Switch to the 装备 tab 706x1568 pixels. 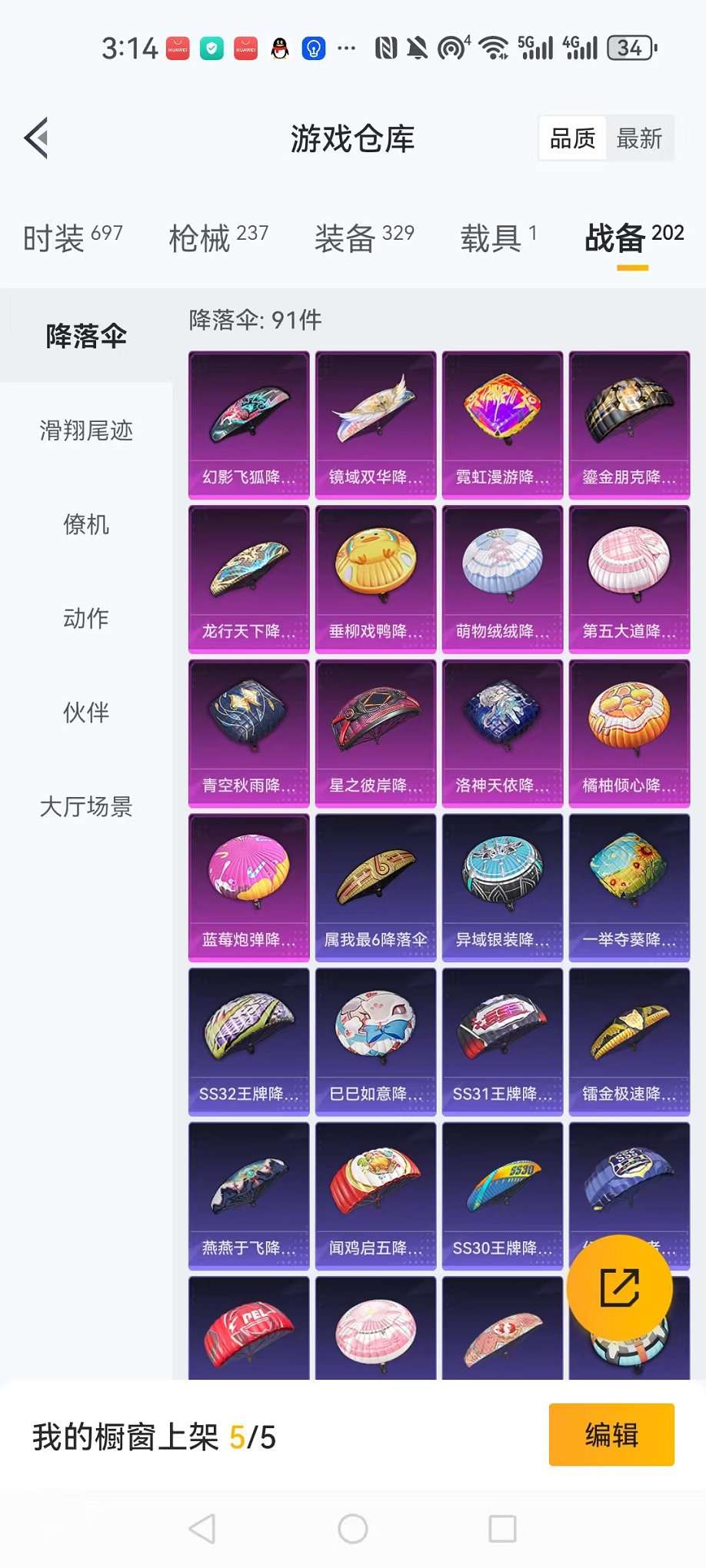[x=364, y=238]
